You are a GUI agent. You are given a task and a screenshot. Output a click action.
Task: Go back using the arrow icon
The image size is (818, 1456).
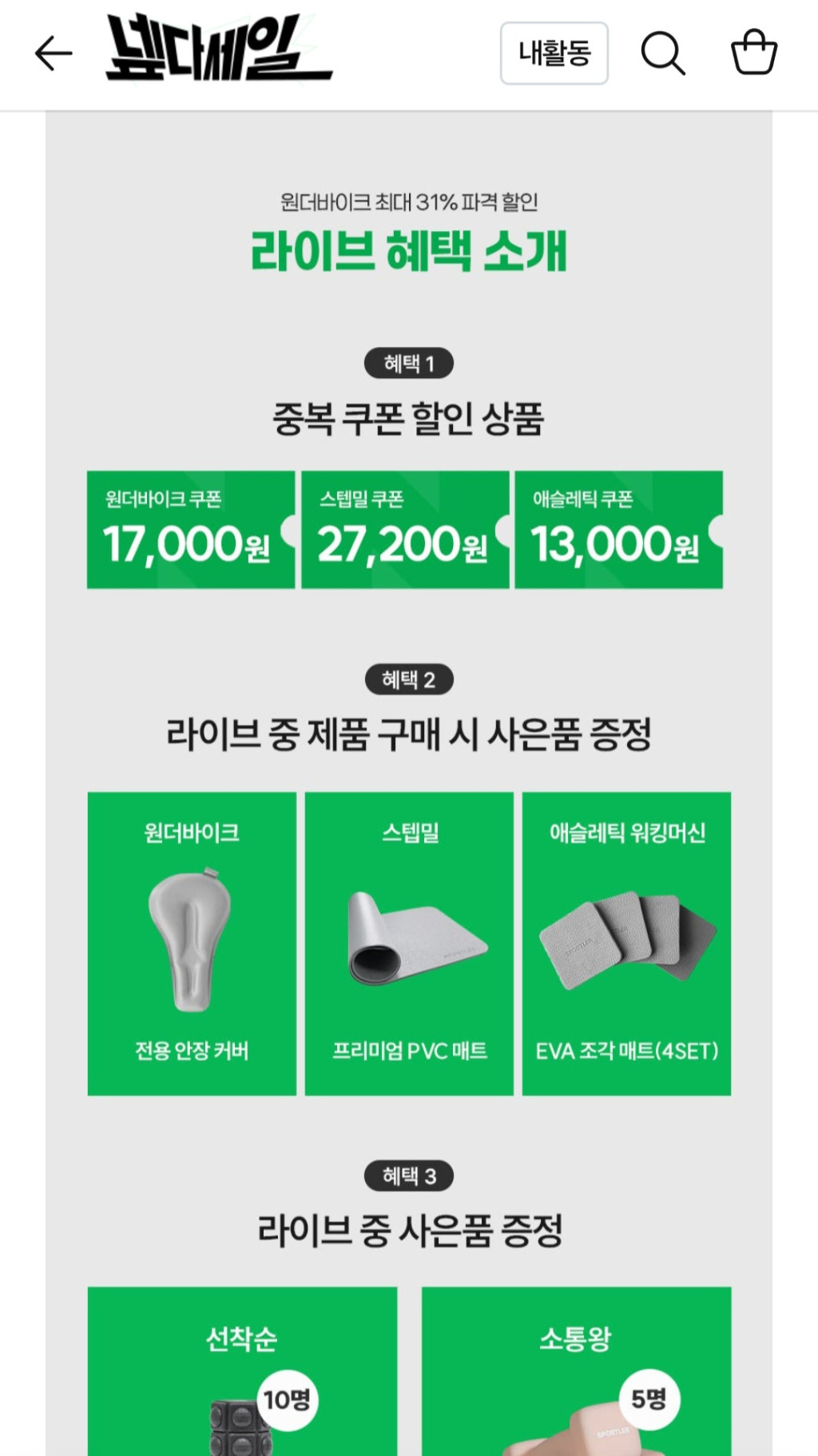[x=54, y=54]
